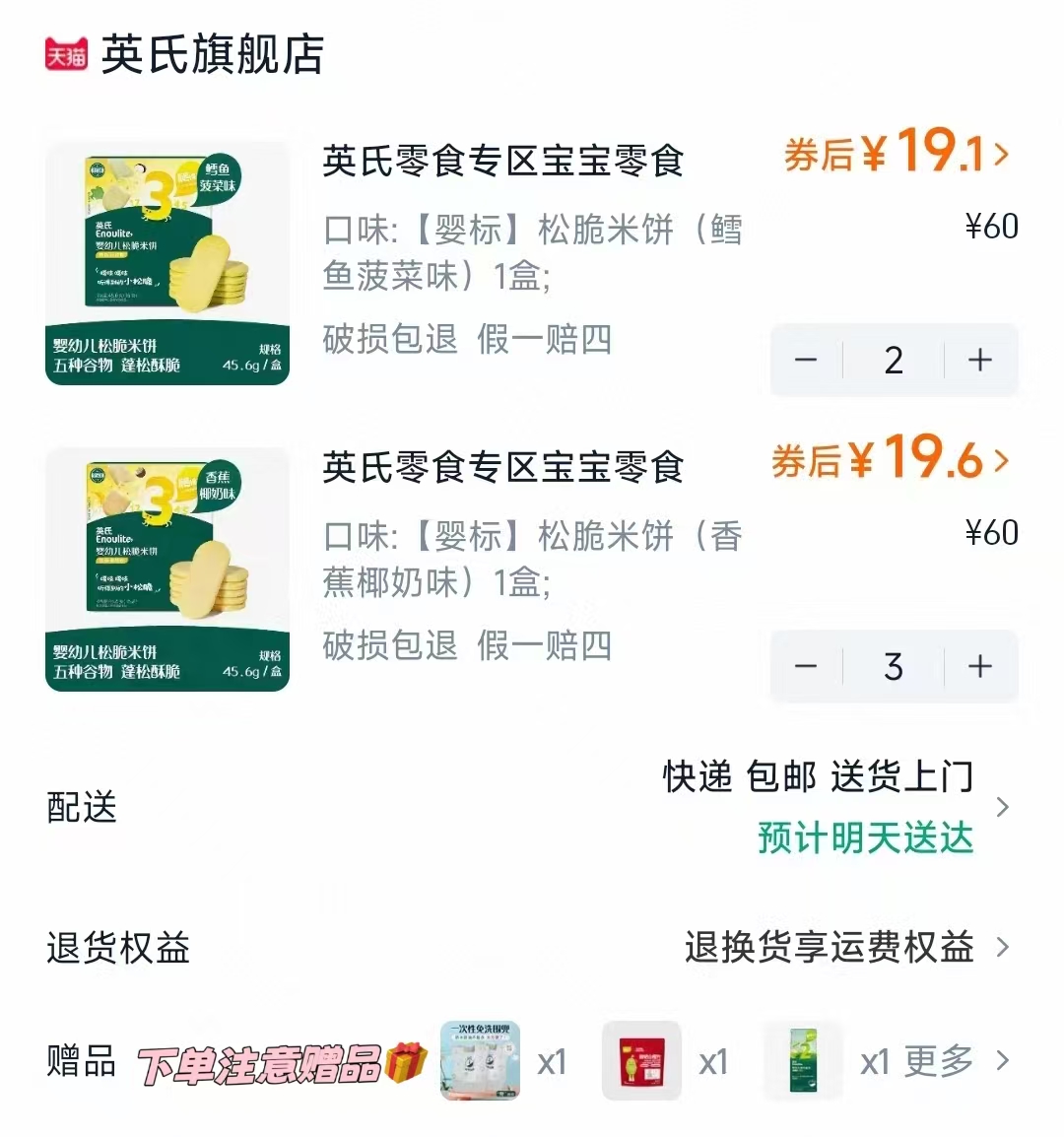Decrease quantity of banana coconut rice crackers
Image resolution: width=1064 pixels, height=1137 pixels.
(807, 666)
